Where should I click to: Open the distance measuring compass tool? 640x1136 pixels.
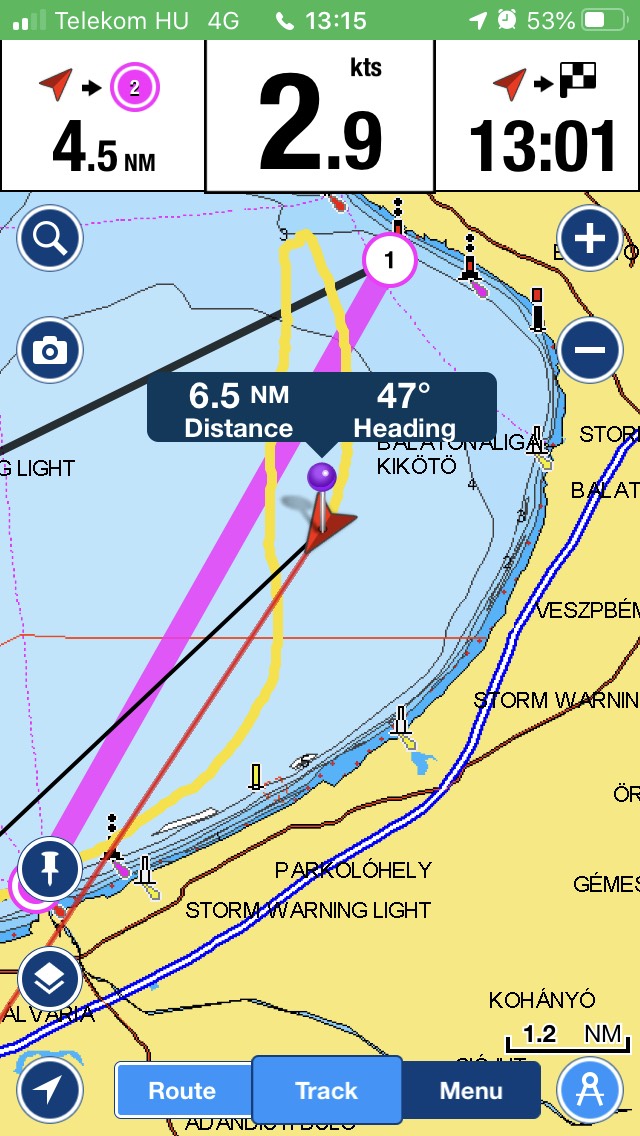590,1089
